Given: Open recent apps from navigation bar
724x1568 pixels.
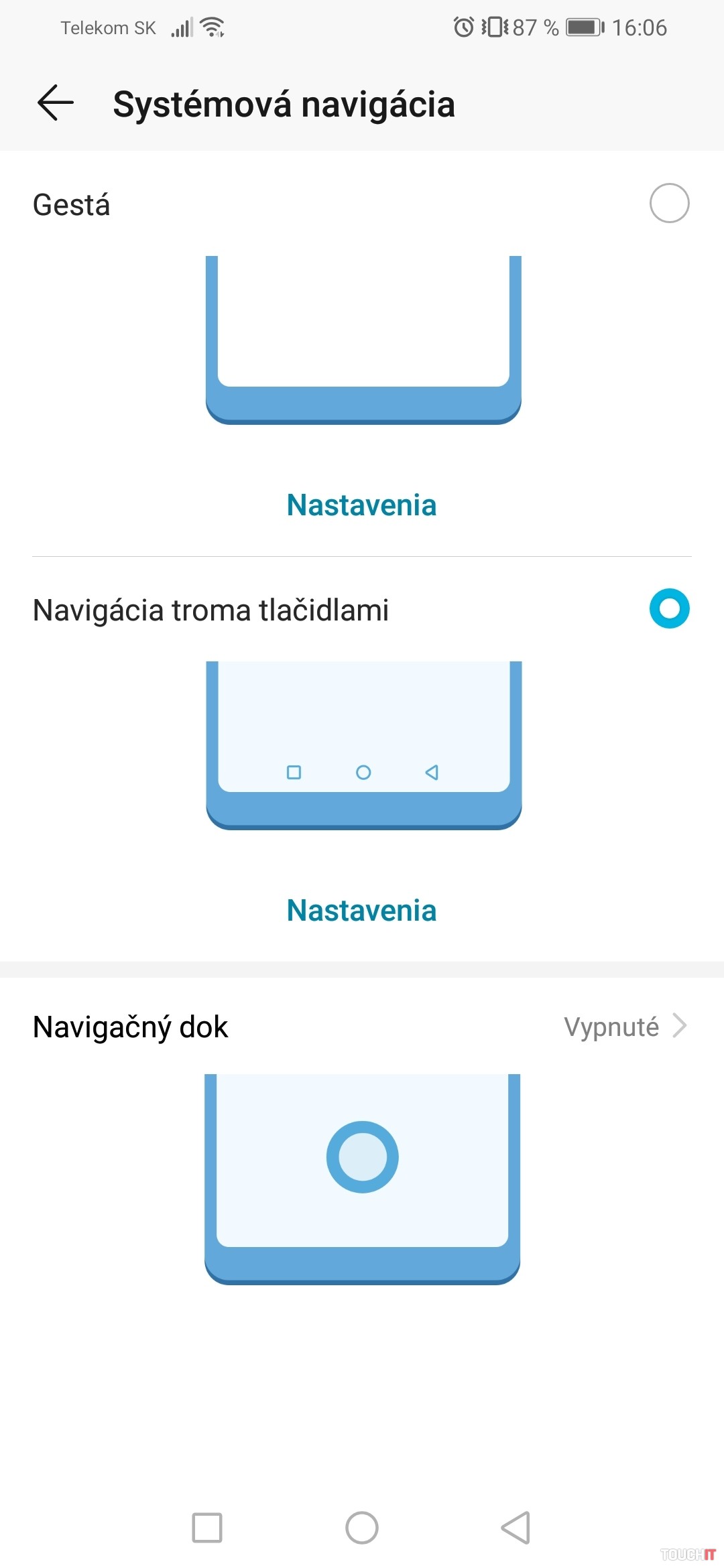Looking at the screenshot, I should tap(207, 1528).
